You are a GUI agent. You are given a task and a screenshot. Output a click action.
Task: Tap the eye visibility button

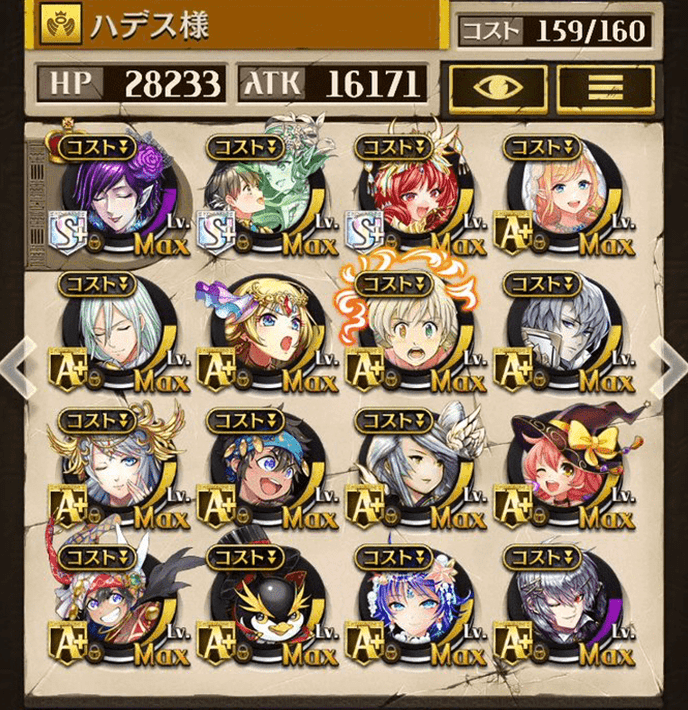pyautogui.click(x=497, y=87)
